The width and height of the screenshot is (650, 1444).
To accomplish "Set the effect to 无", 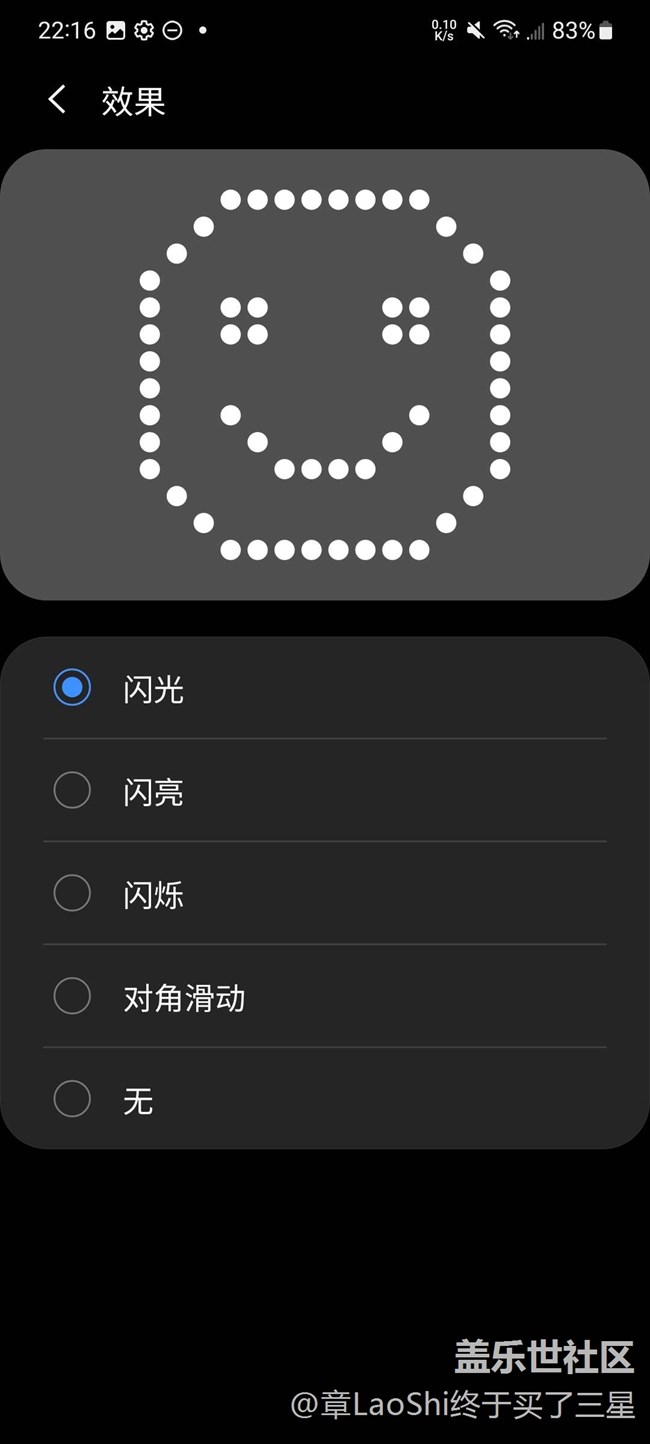I will pyautogui.click(x=72, y=1100).
